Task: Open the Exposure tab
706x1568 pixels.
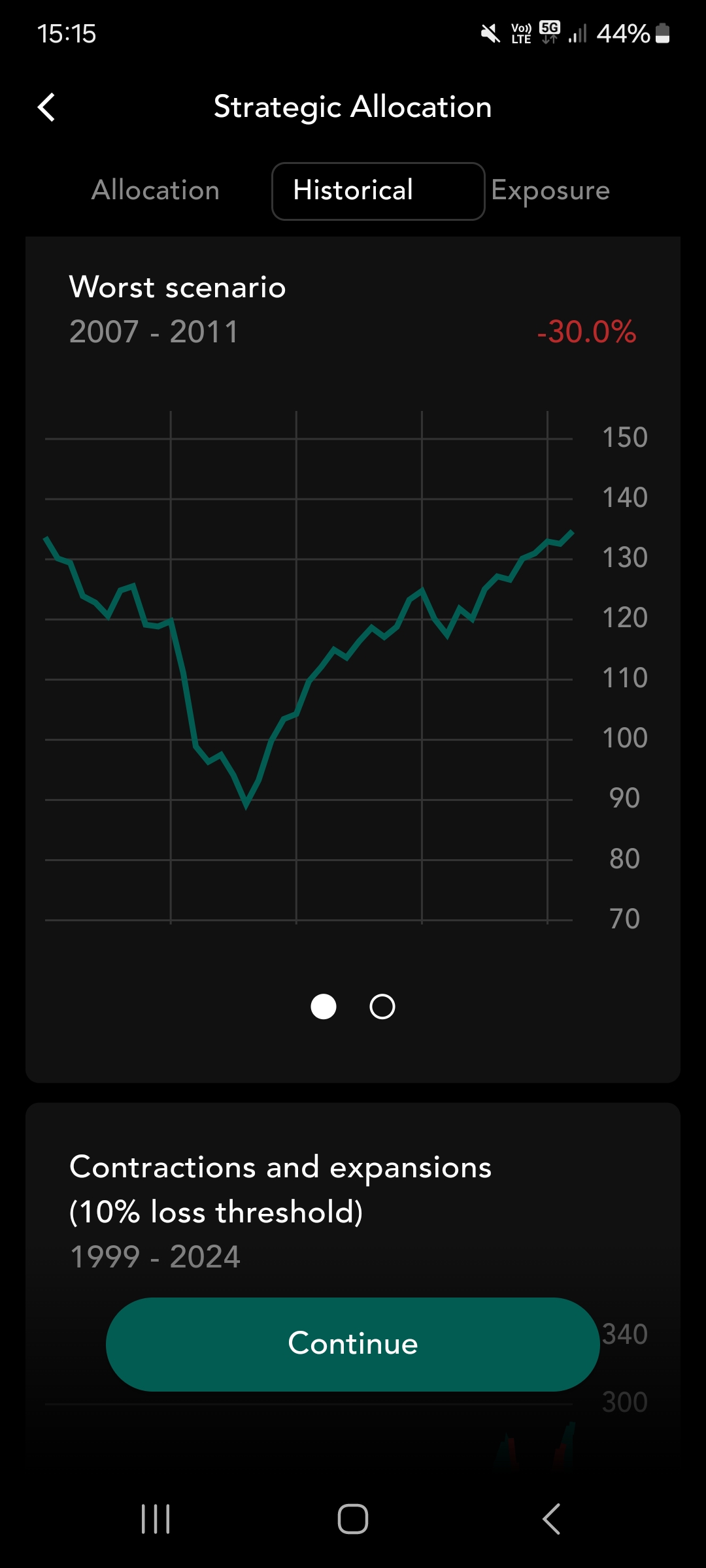Action: coord(550,191)
